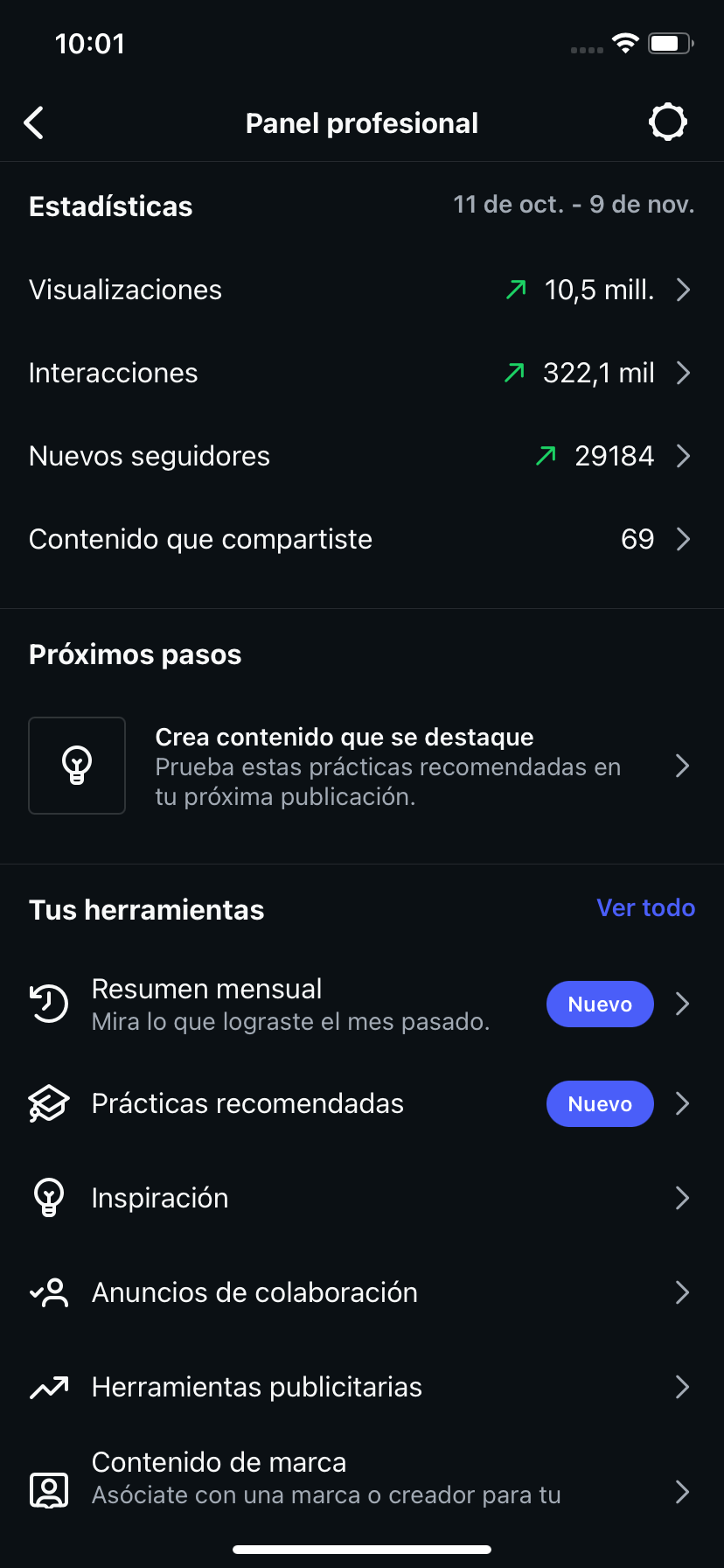Viewport: 724px width, 1568px height.
Task: Open Nuevos seguidores stats
Action: [x=361, y=456]
